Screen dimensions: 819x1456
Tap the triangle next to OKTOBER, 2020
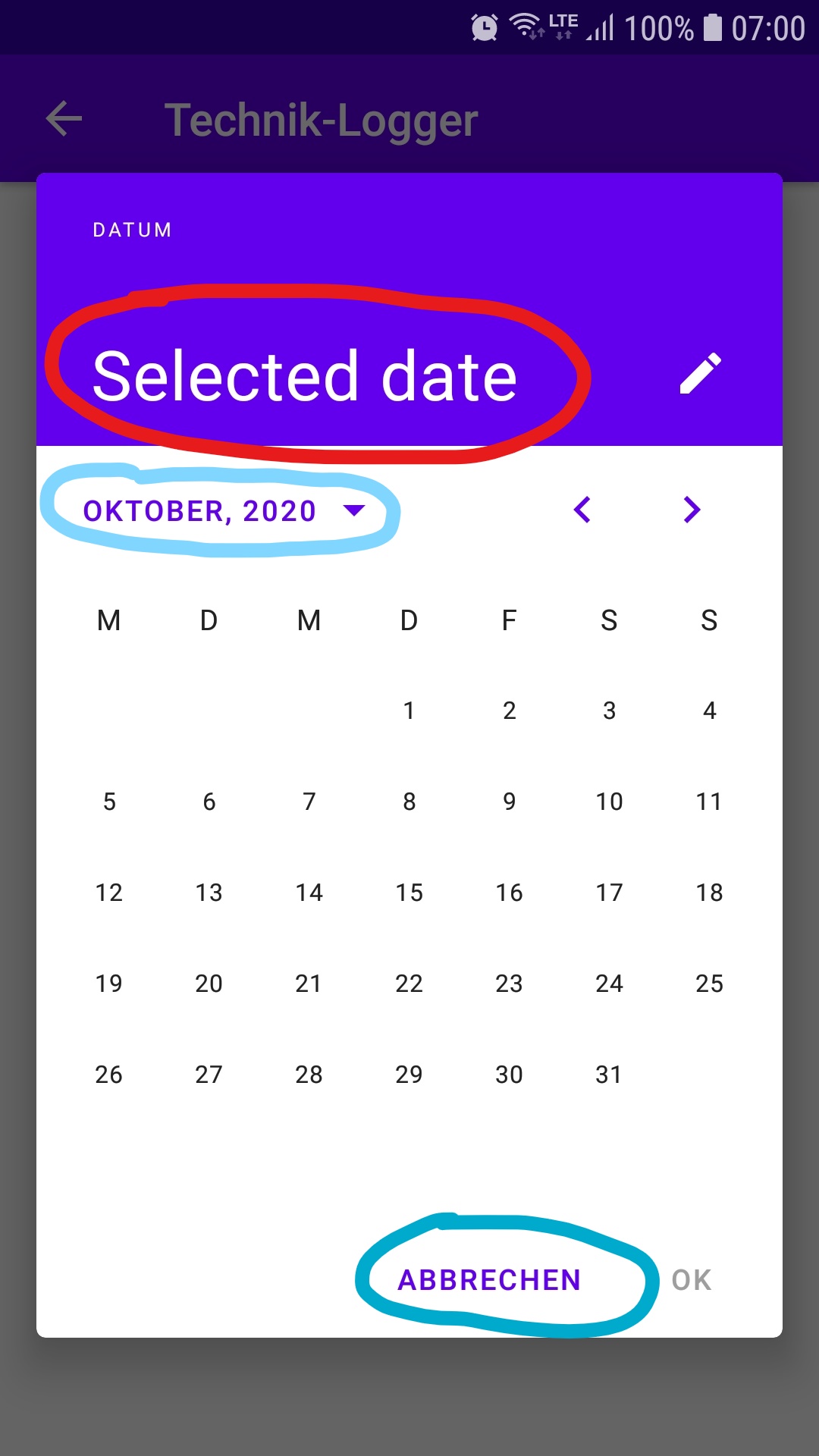click(353, 511)
